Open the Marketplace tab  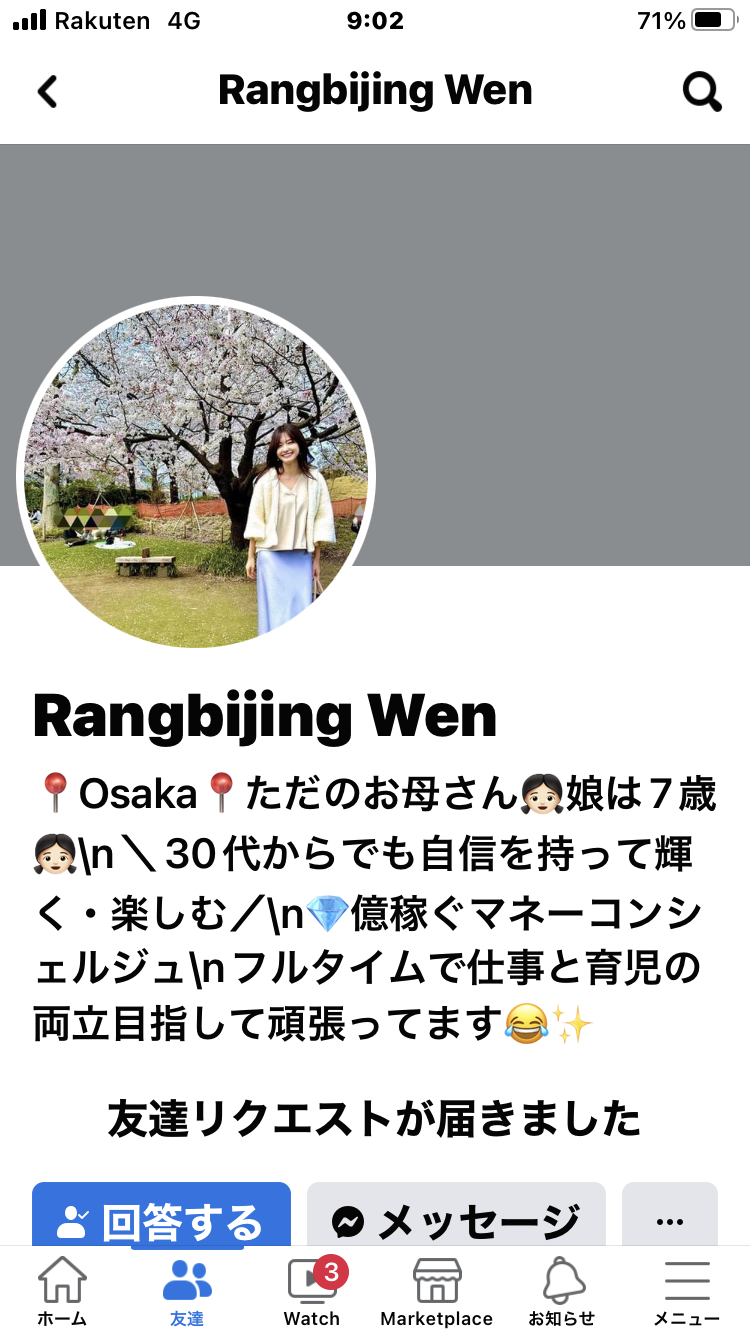[x=437, y=1292]
